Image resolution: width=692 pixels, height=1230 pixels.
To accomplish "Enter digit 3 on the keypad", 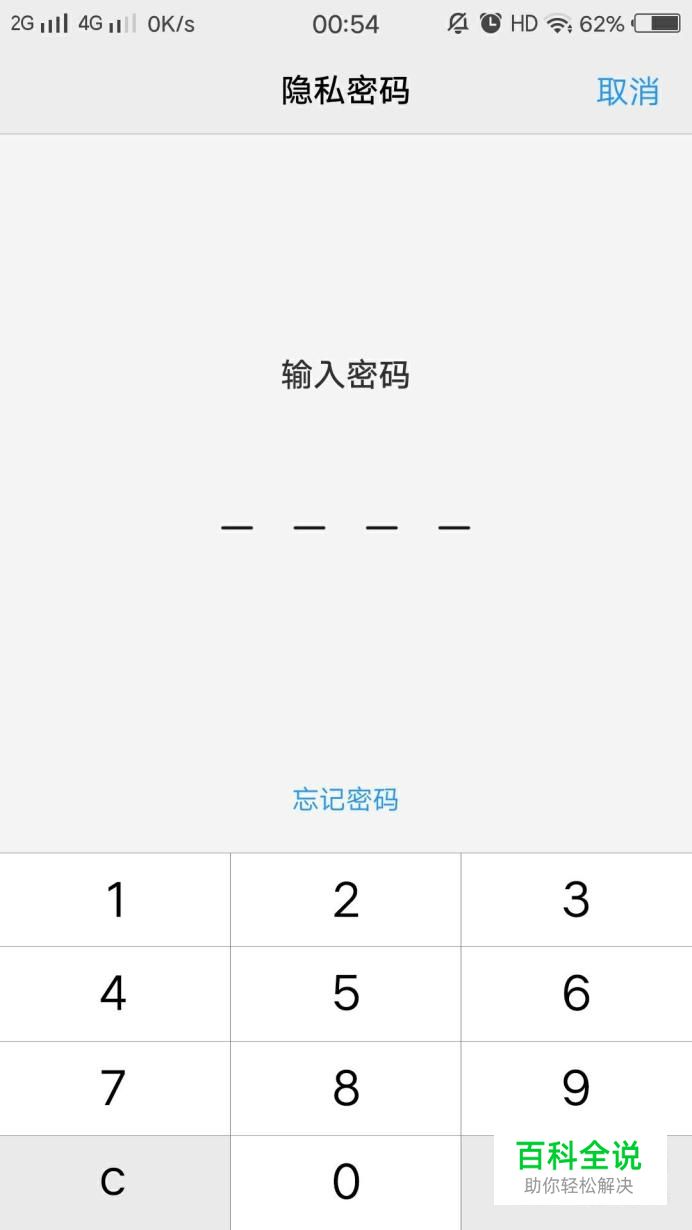I will (x=576, y=900).
